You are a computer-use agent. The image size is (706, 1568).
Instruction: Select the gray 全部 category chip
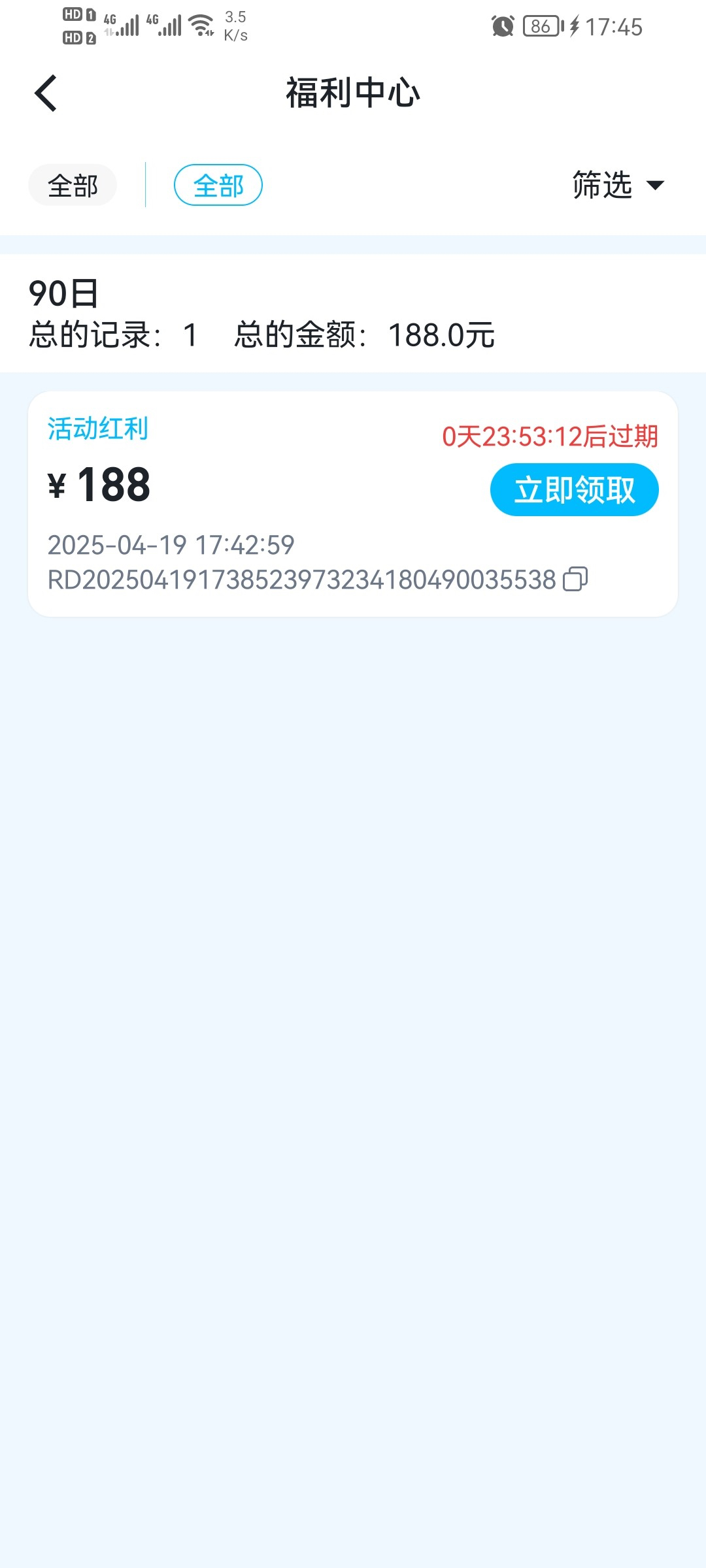click(x=73, y=186)
